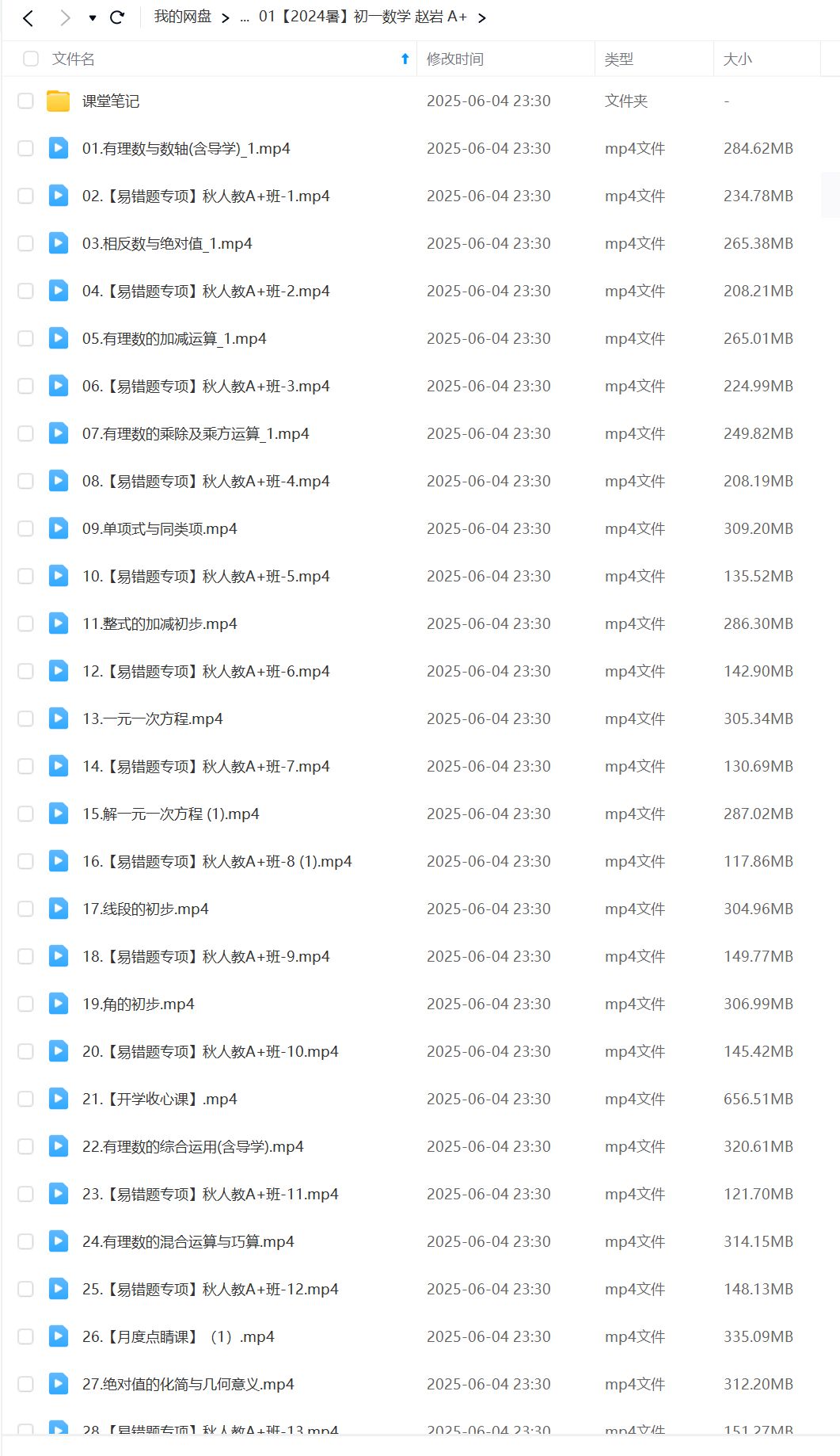The image size is (840, 1456).
Task: Sort files by 大小 column
Action: [x=737, y=59]
